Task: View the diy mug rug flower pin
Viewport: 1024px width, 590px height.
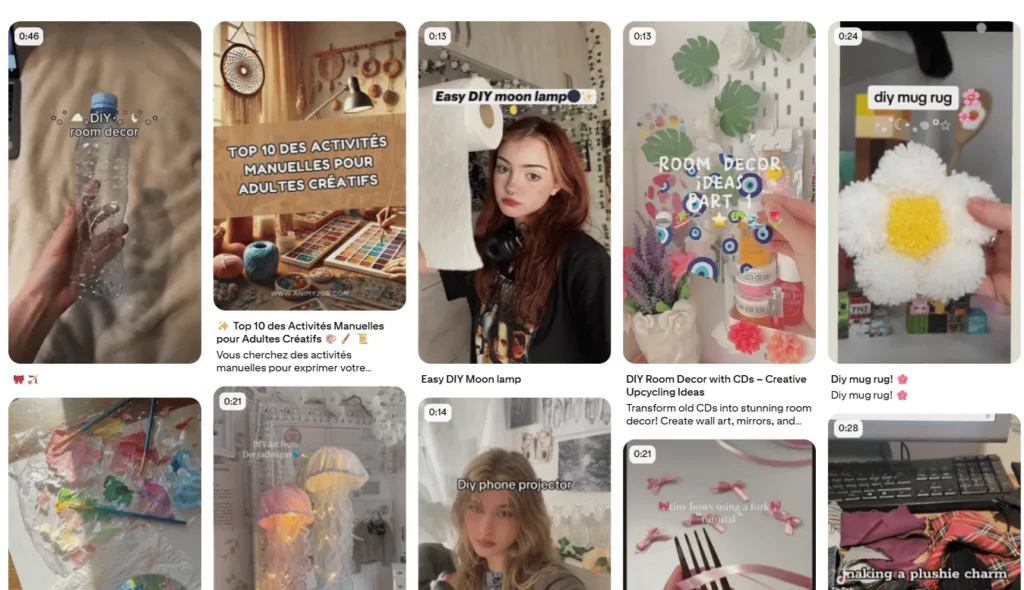Action: [x=924, y=192]
